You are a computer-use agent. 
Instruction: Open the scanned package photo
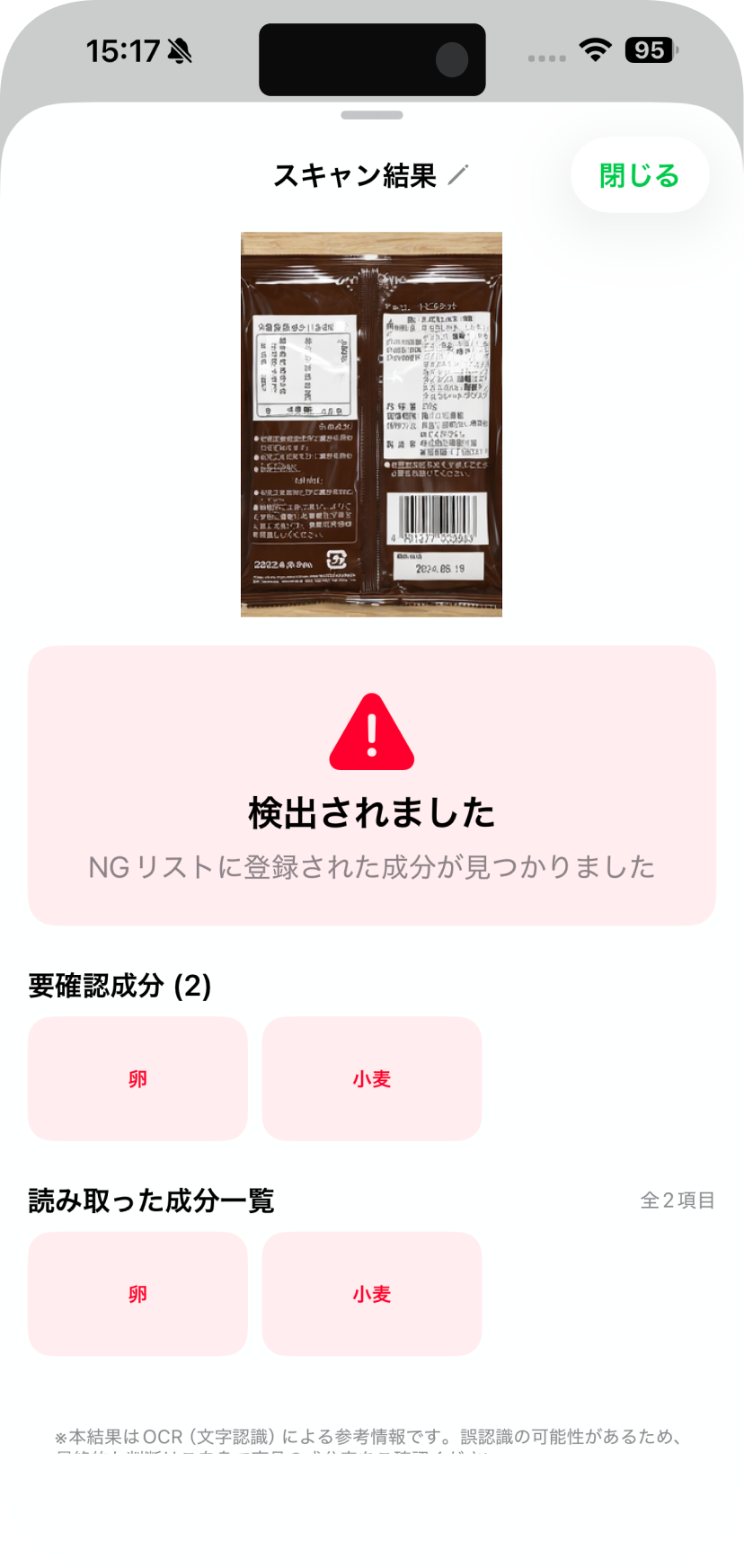[x=371, y=424]
